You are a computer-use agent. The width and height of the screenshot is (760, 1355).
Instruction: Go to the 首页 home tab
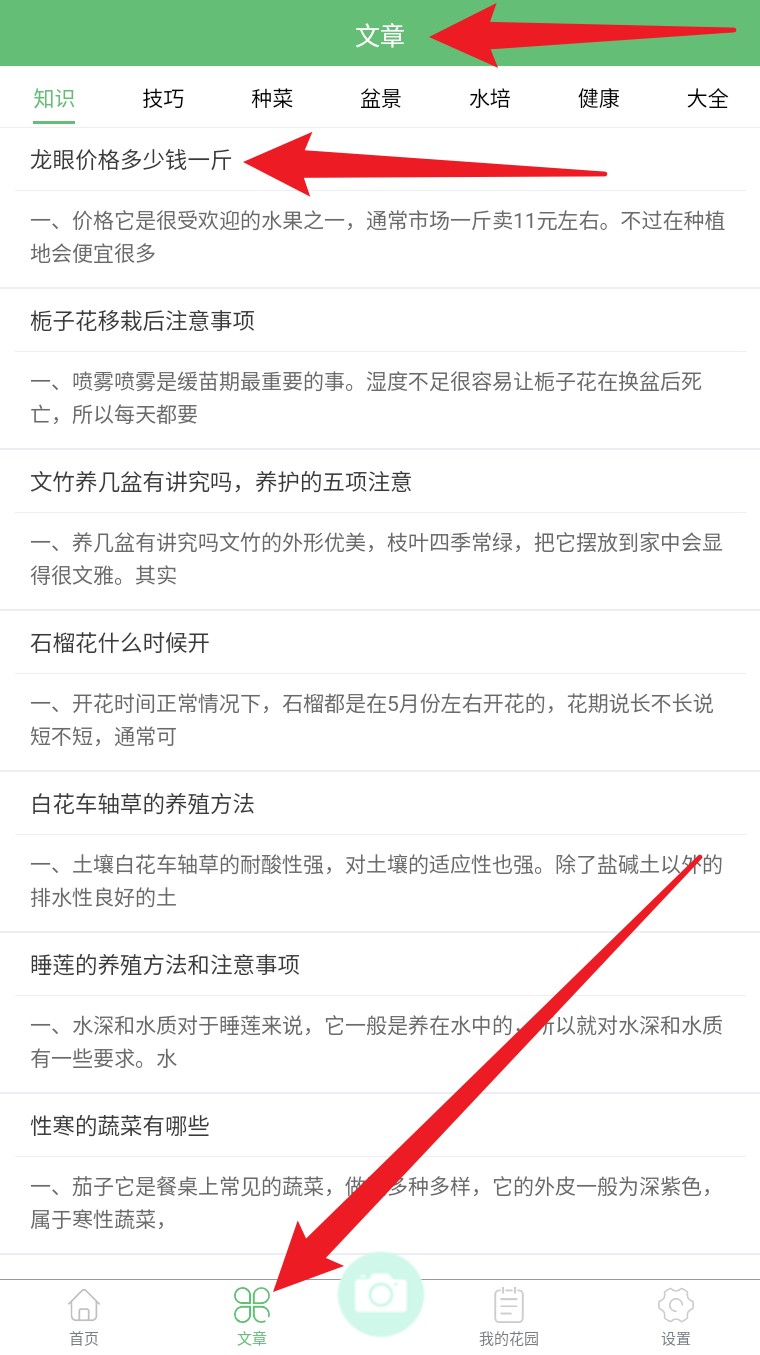[84, 1317]
